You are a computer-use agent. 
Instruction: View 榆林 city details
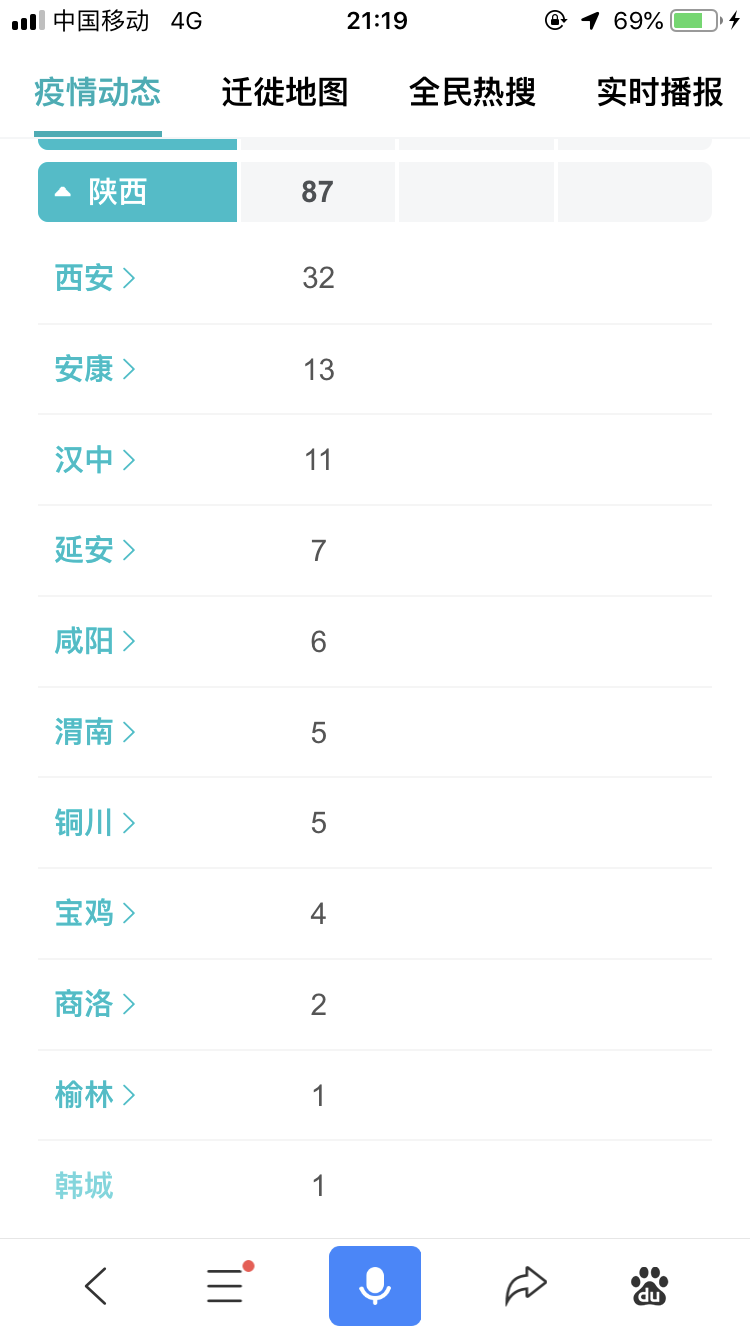[95, 1096]
